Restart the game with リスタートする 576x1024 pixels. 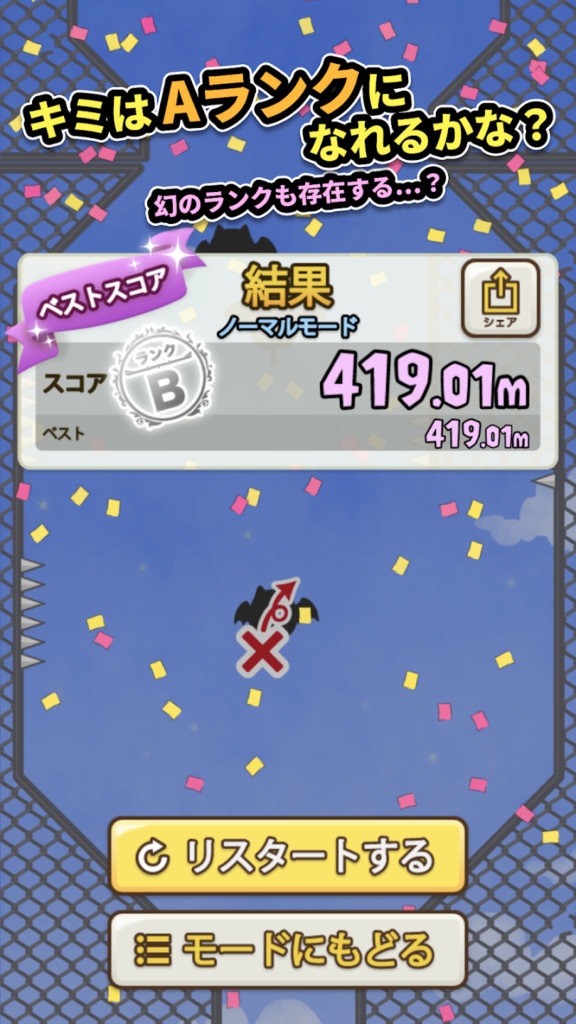[287, 856]
